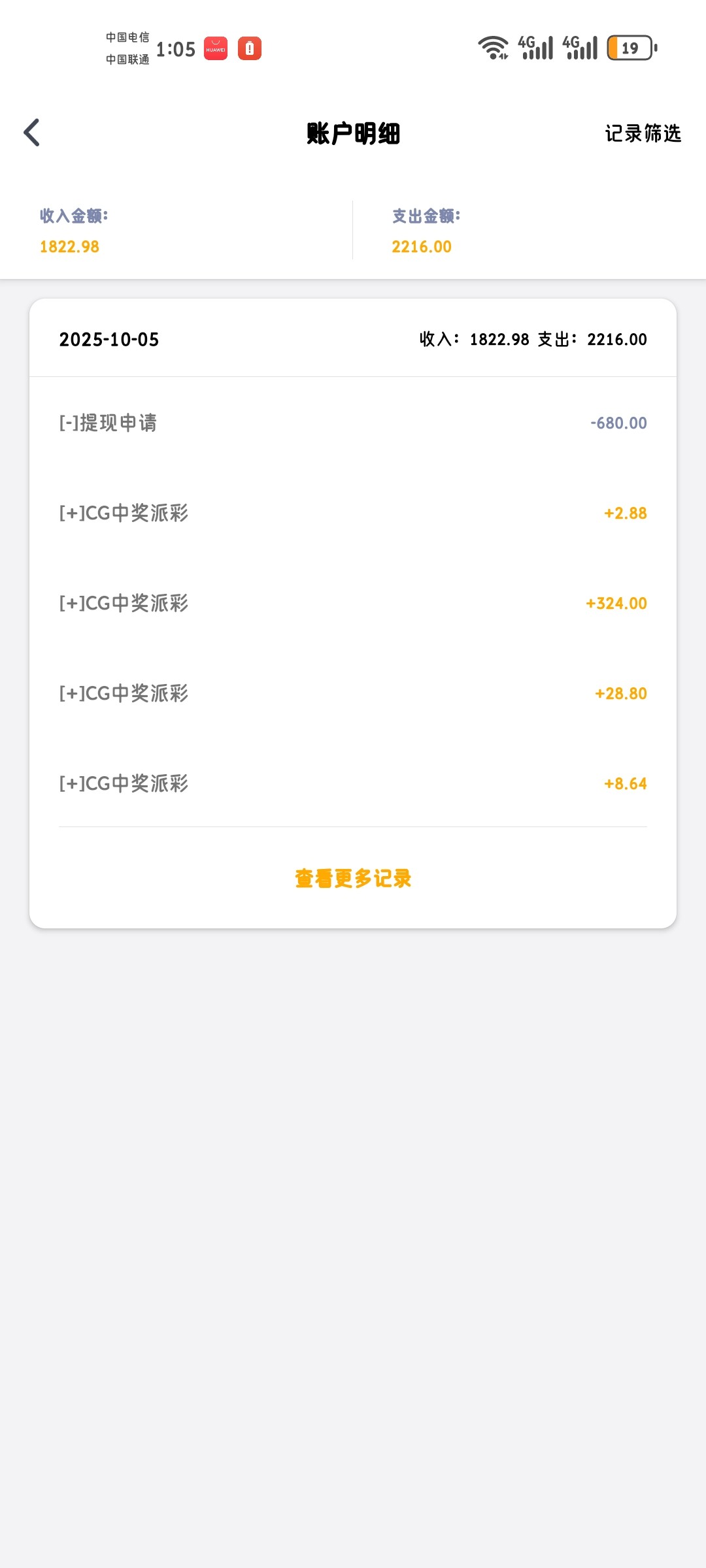
Task: Tap the expense amount 2216.00
Action: (x=422, y=246)
